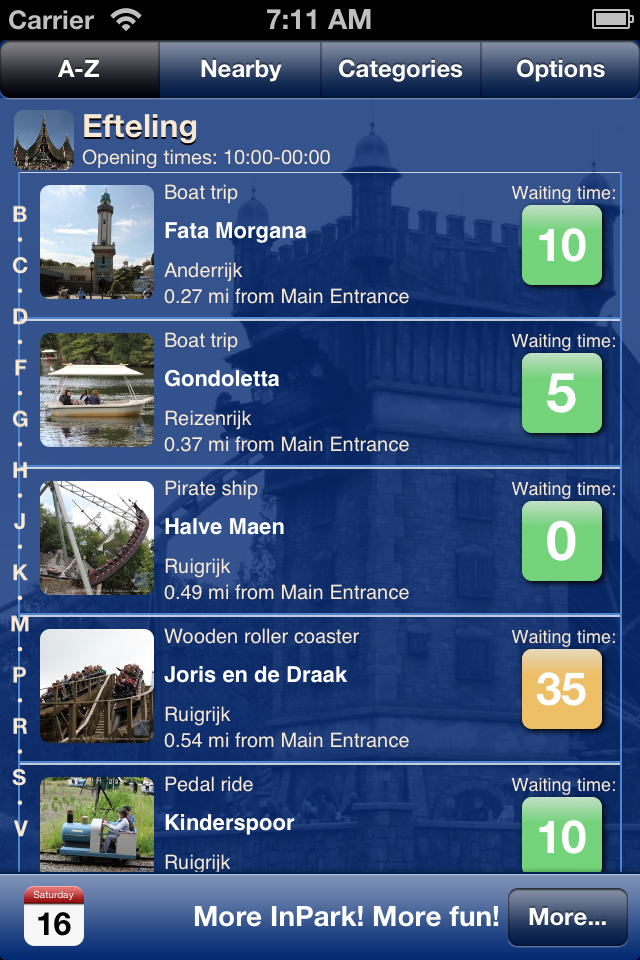
Task: Open Joris en de Draak roller coaster
Action: 330,689
